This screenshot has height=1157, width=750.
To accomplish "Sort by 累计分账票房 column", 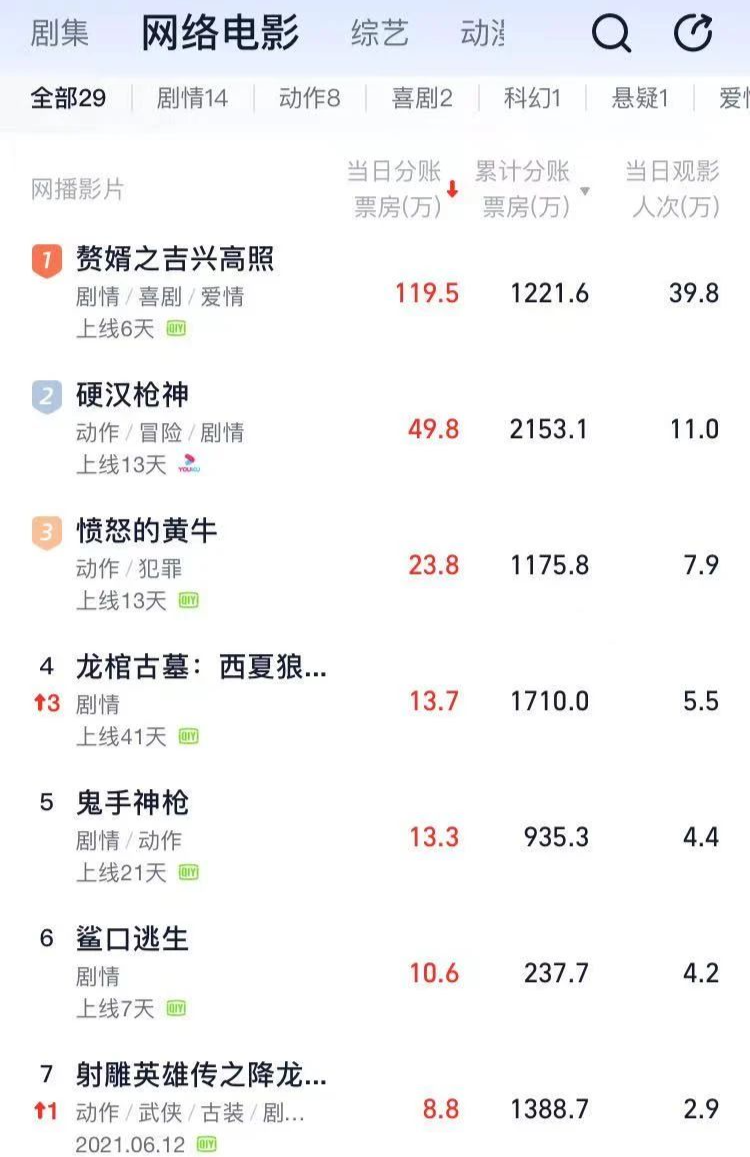I will coord(531,189).
